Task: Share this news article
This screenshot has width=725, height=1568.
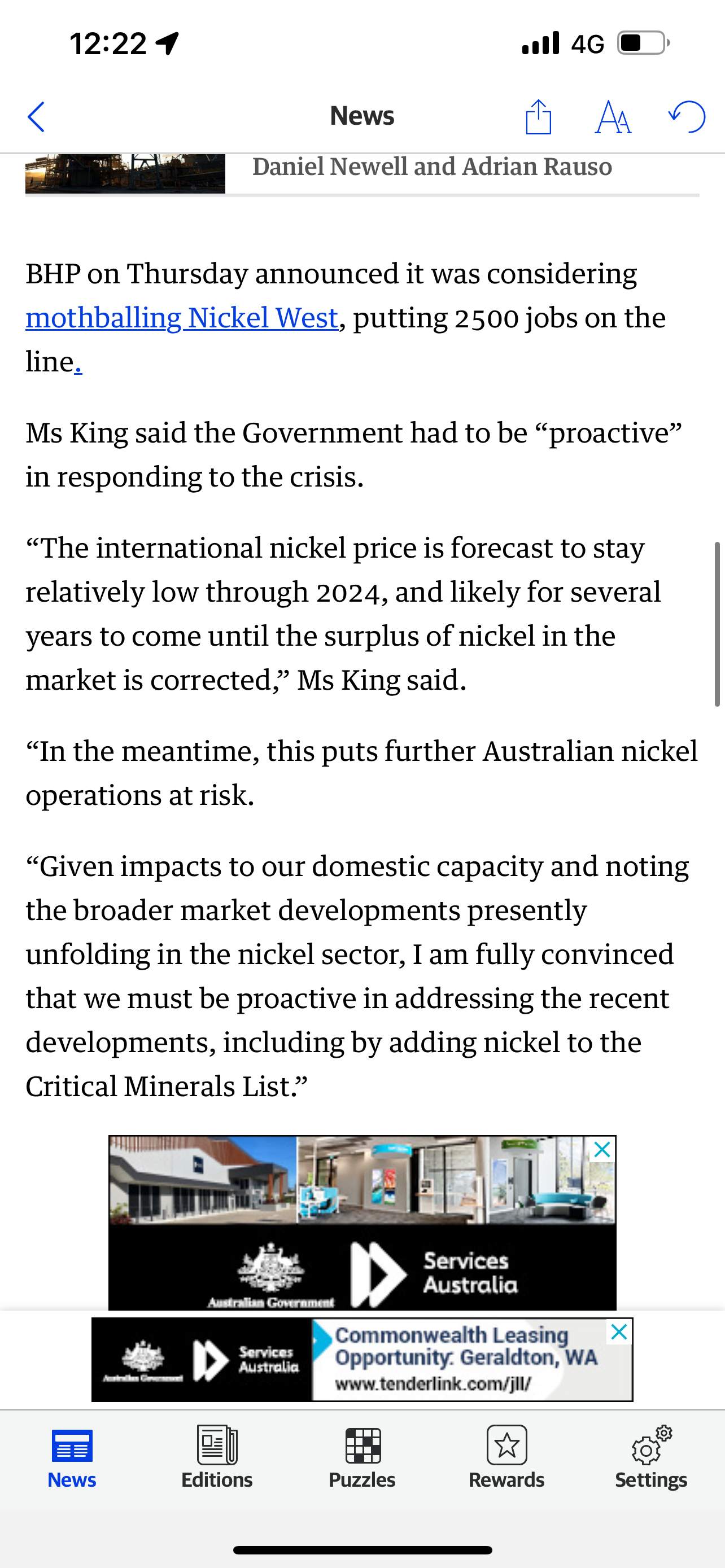Action: pos(538,116)
